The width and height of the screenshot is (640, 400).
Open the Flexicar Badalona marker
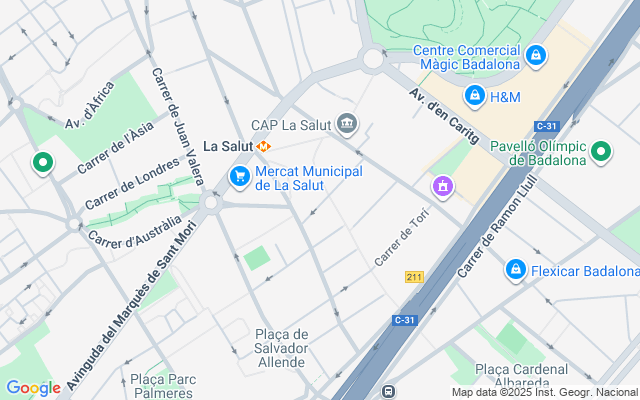point(516,270)
